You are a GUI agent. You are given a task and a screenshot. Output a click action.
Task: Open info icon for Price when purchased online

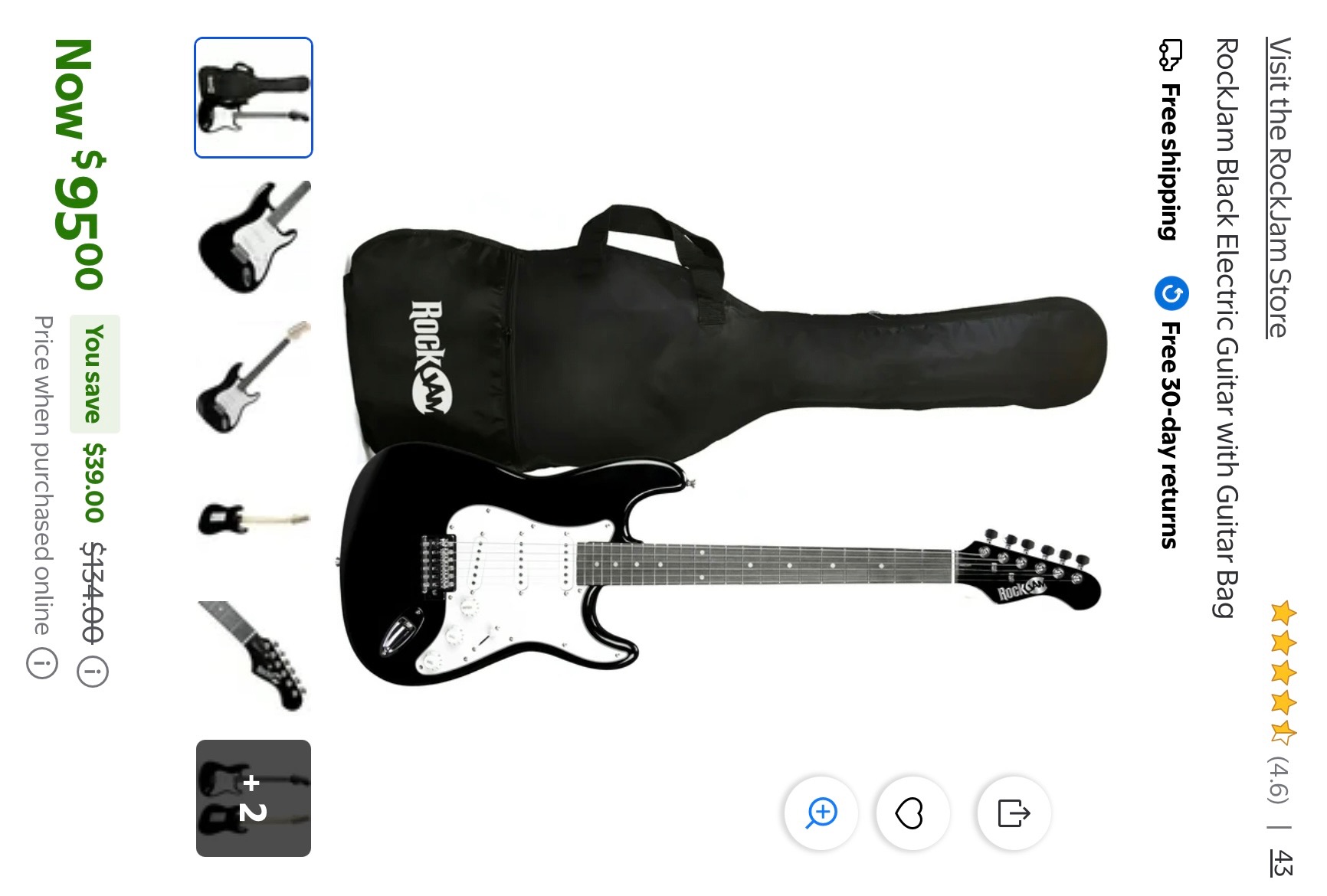point(42,663)
